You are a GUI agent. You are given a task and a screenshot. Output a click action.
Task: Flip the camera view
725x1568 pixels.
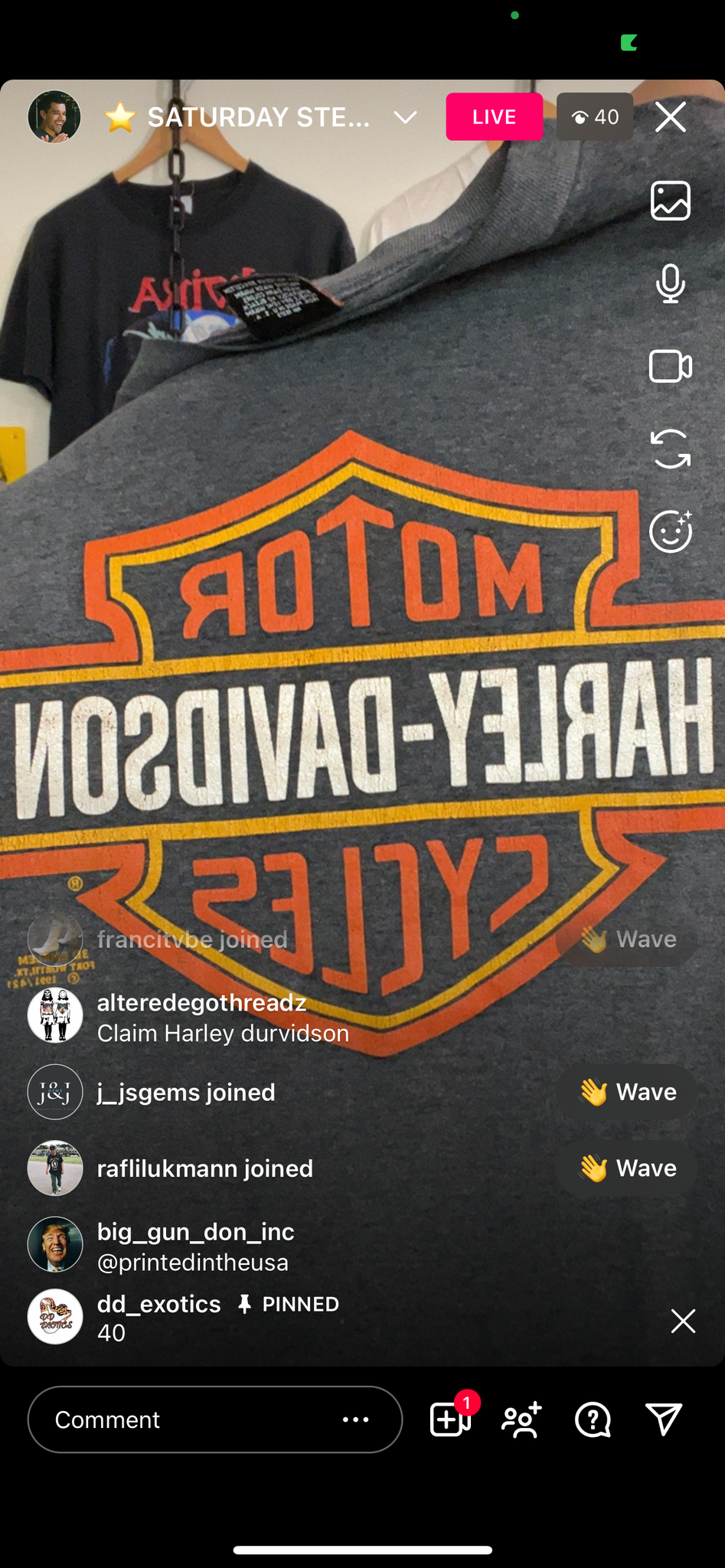tap(671, 449)
